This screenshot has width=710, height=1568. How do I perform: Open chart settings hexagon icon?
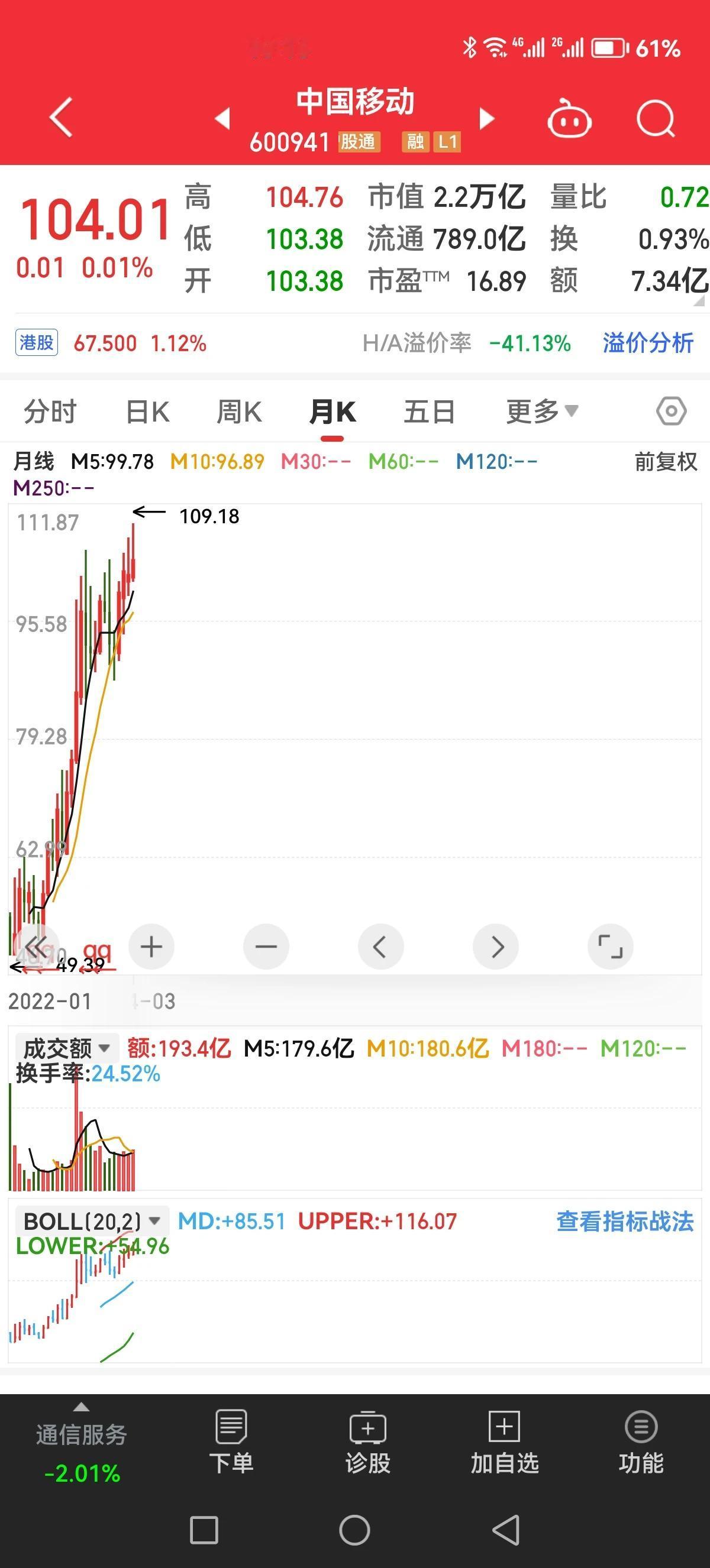point(671,412)
